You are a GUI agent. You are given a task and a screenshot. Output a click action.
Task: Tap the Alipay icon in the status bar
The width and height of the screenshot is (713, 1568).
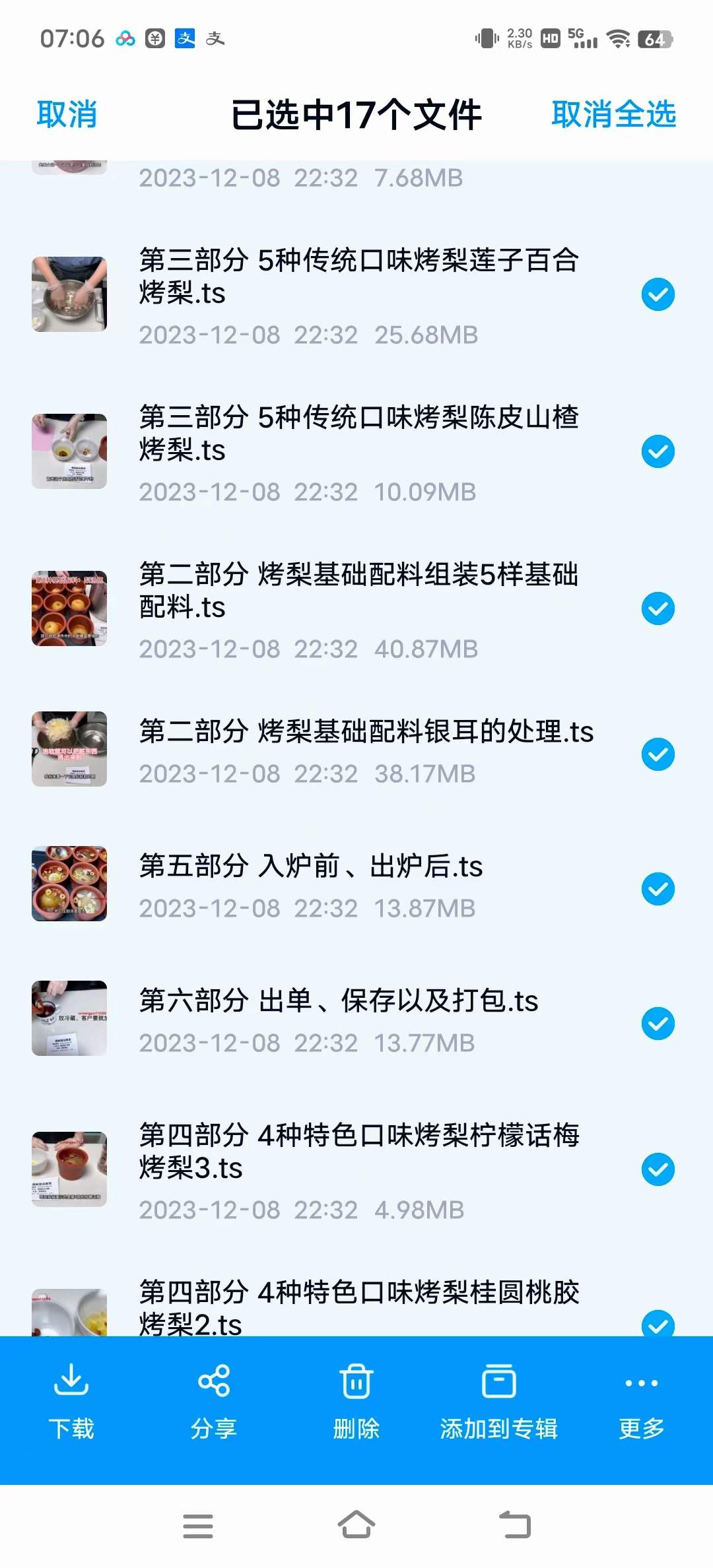coord(184,38)
